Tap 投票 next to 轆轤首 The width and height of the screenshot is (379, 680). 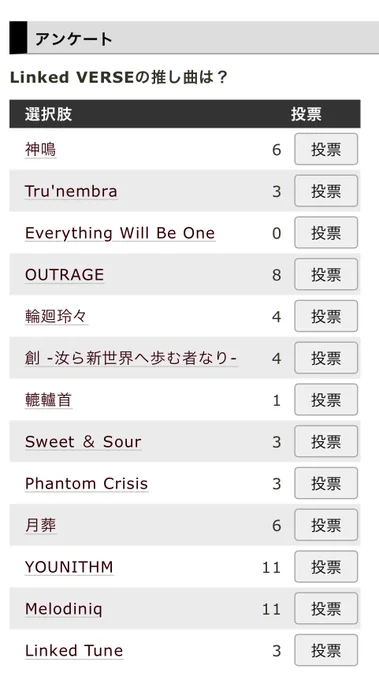click(x=326, y=400)
